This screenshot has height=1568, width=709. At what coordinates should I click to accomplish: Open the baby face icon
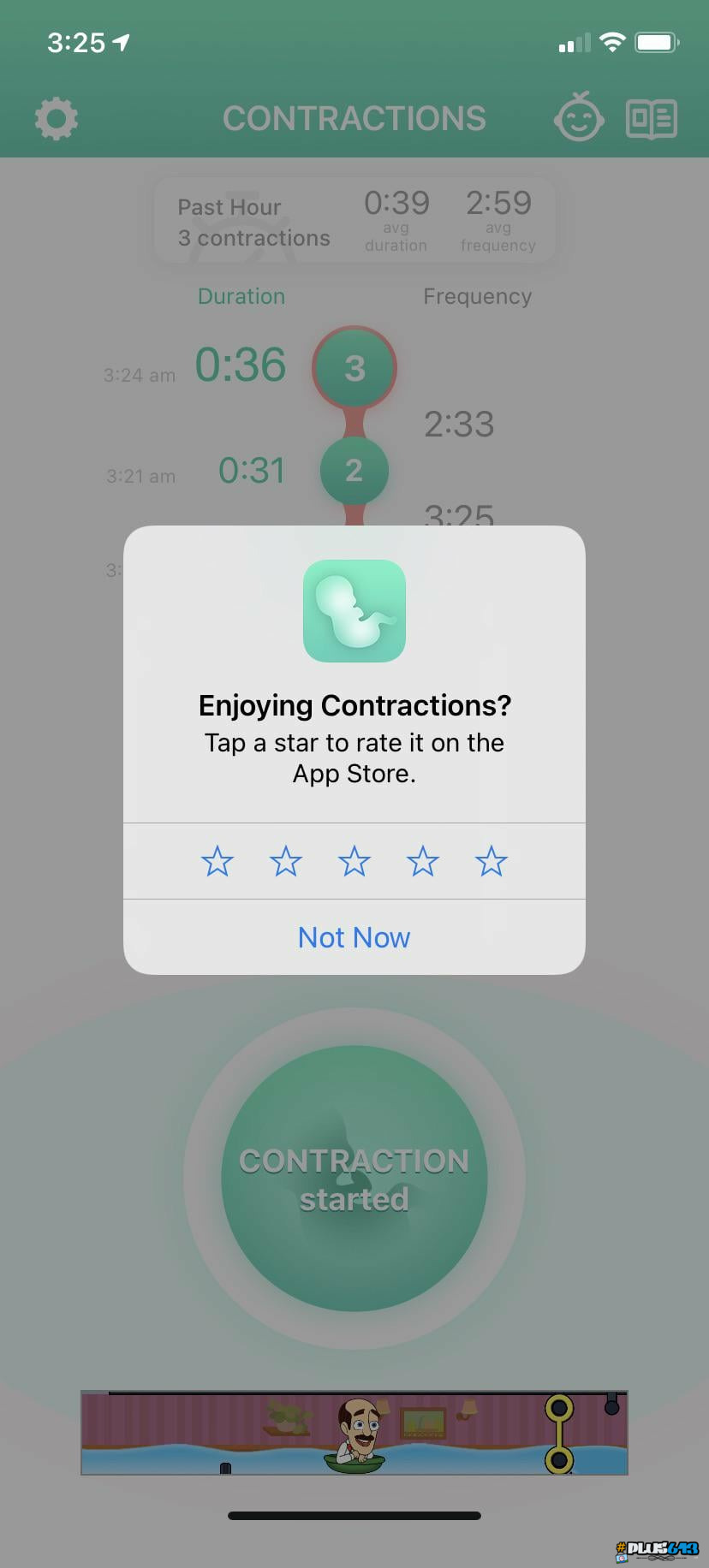(x=579, y=117)
